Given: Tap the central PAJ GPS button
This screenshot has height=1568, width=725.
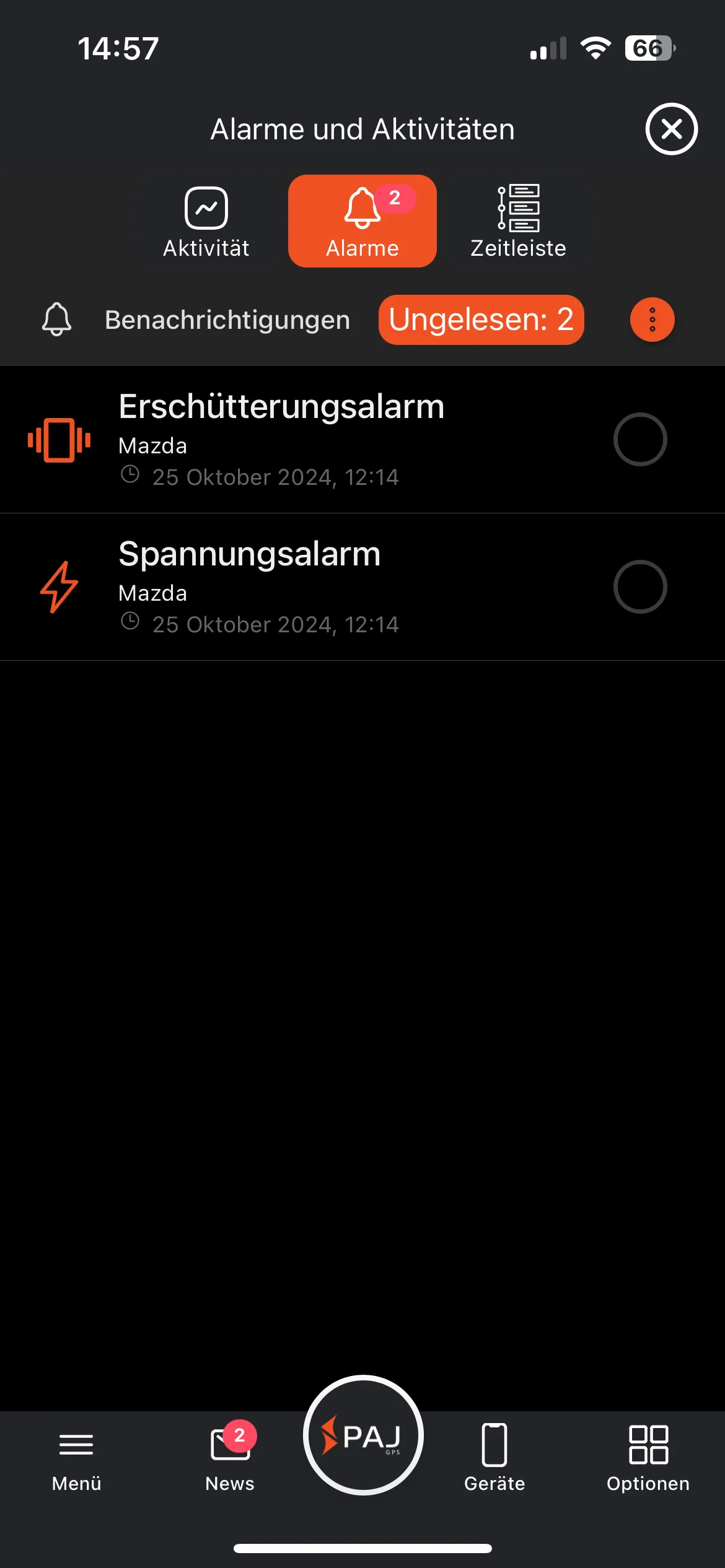Looking at the screenshot, I should [363, 1435].
